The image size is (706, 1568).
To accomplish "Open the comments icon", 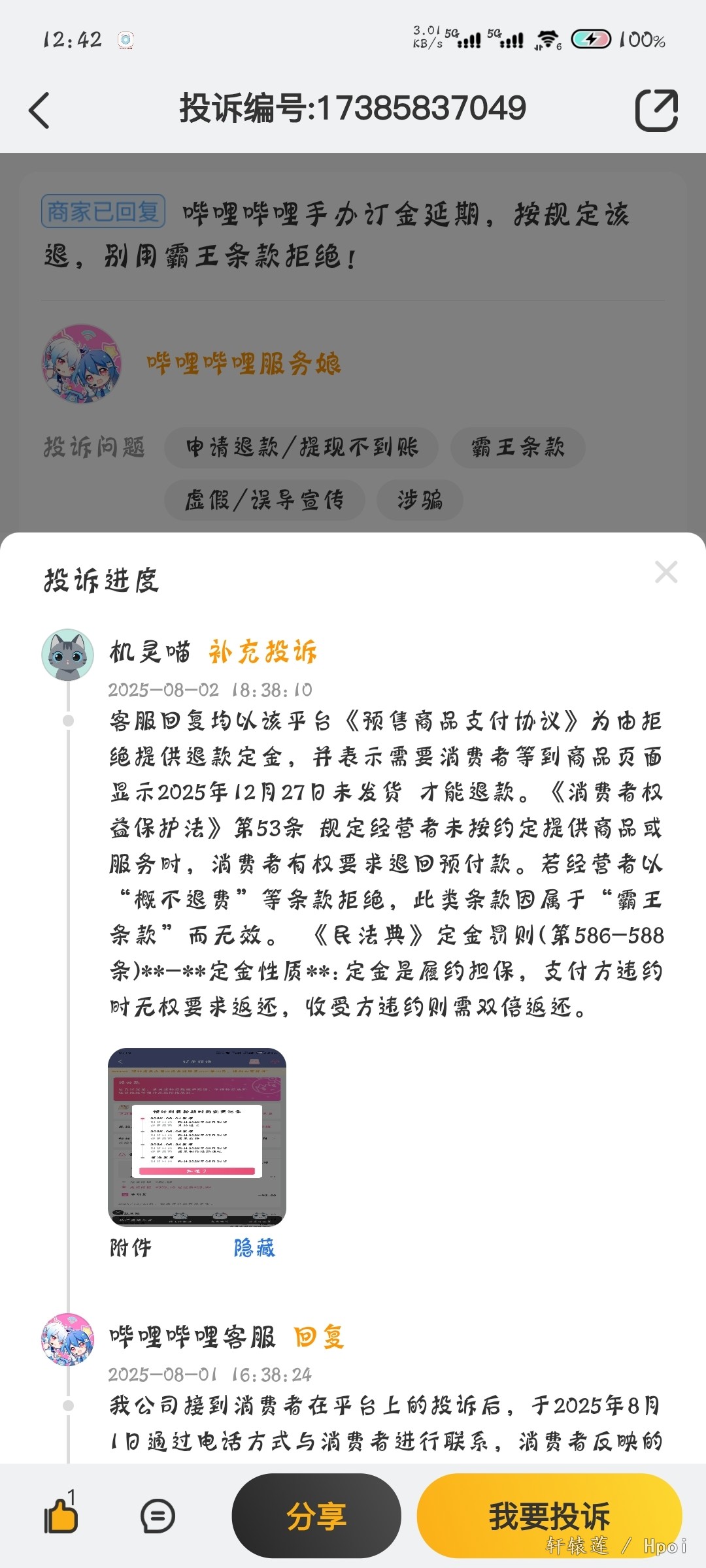I will [158, 1516].
